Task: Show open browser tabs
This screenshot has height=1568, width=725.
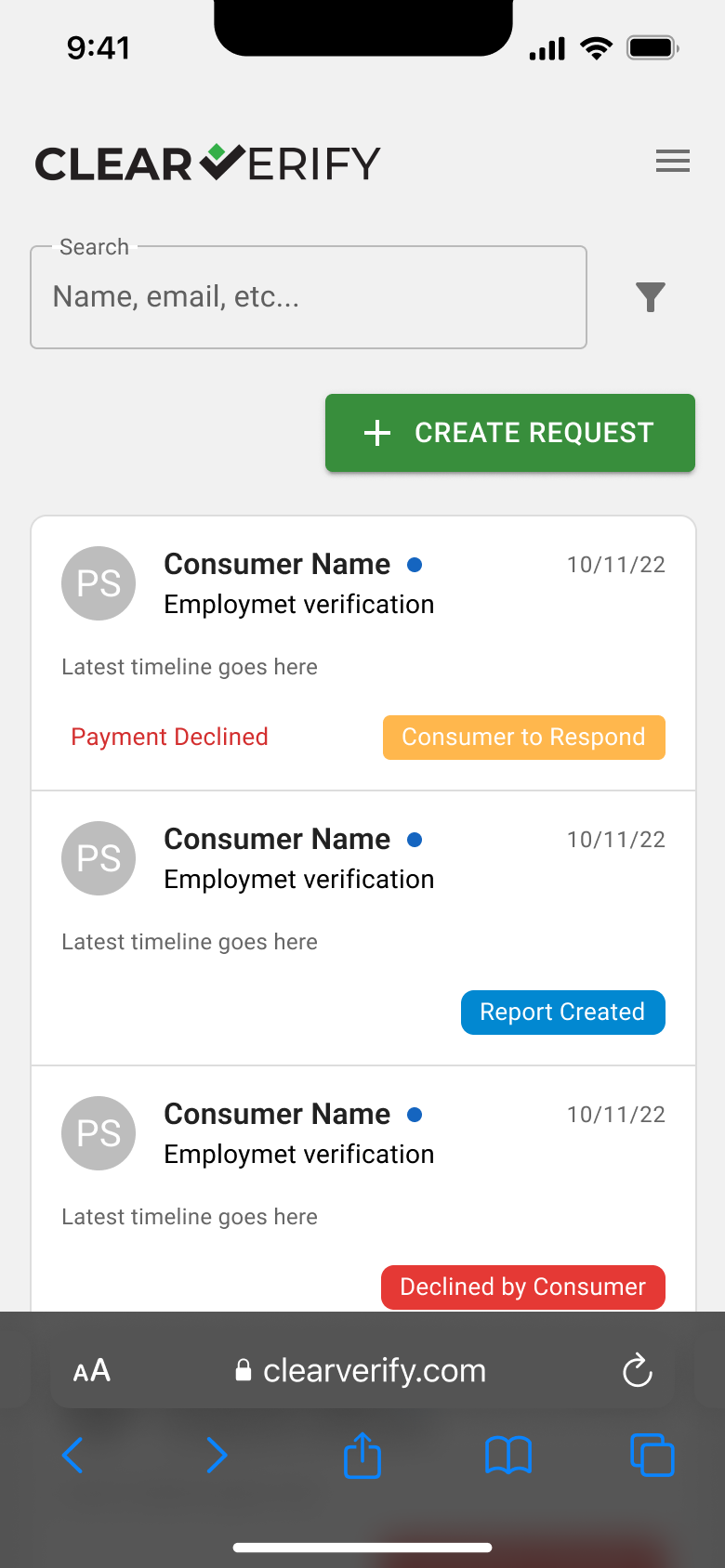Action: [x=652, y=1455]
